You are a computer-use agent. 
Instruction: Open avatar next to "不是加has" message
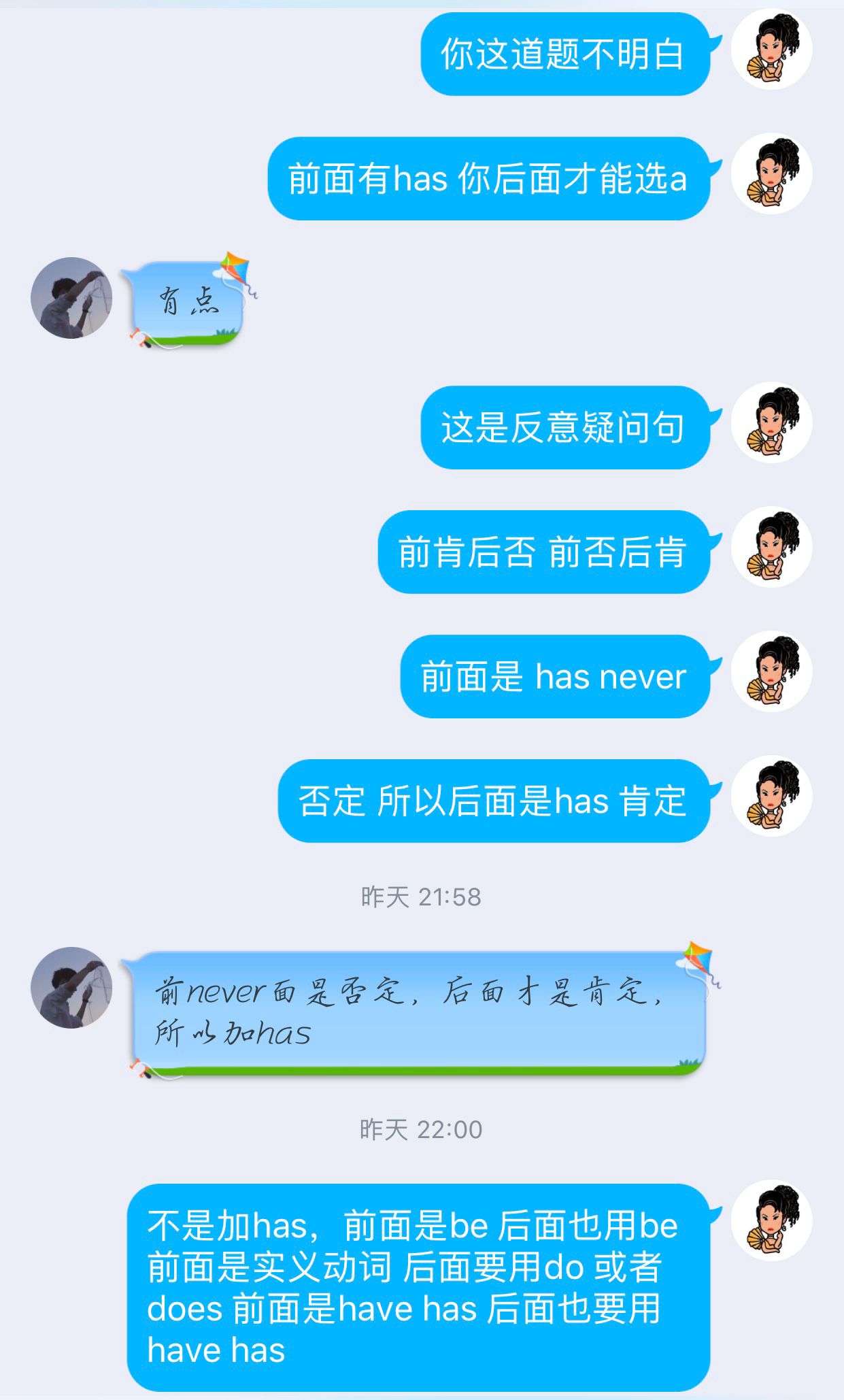tap(771, 1220)
